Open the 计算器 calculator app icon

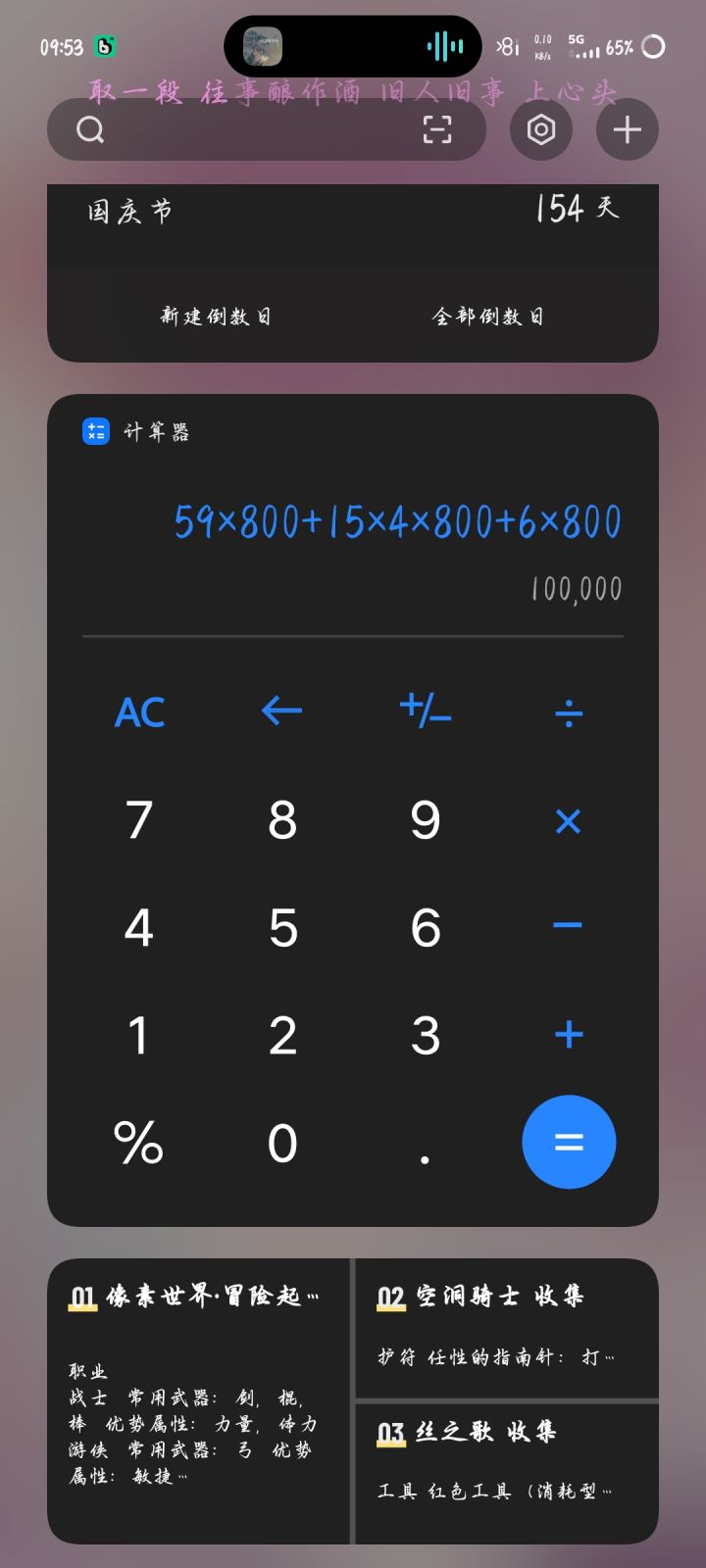(x=94, y=431)
